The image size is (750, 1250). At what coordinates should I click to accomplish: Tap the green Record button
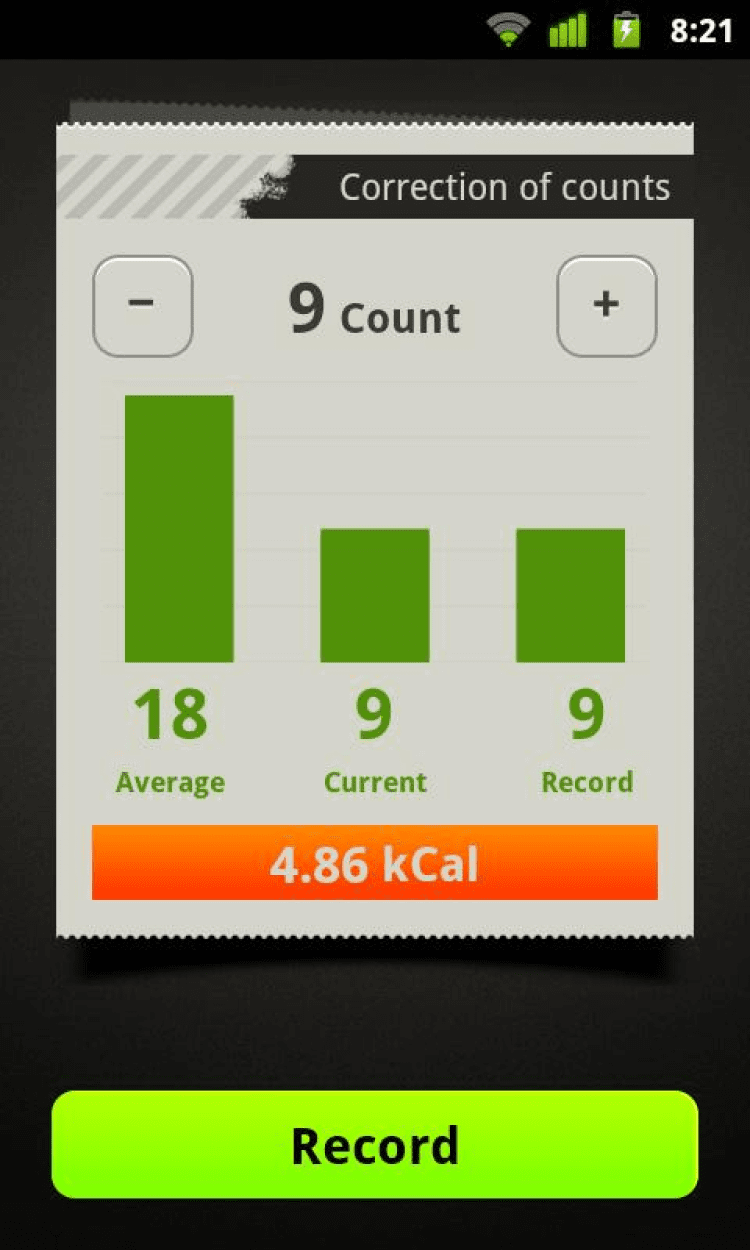(375, 1144)
